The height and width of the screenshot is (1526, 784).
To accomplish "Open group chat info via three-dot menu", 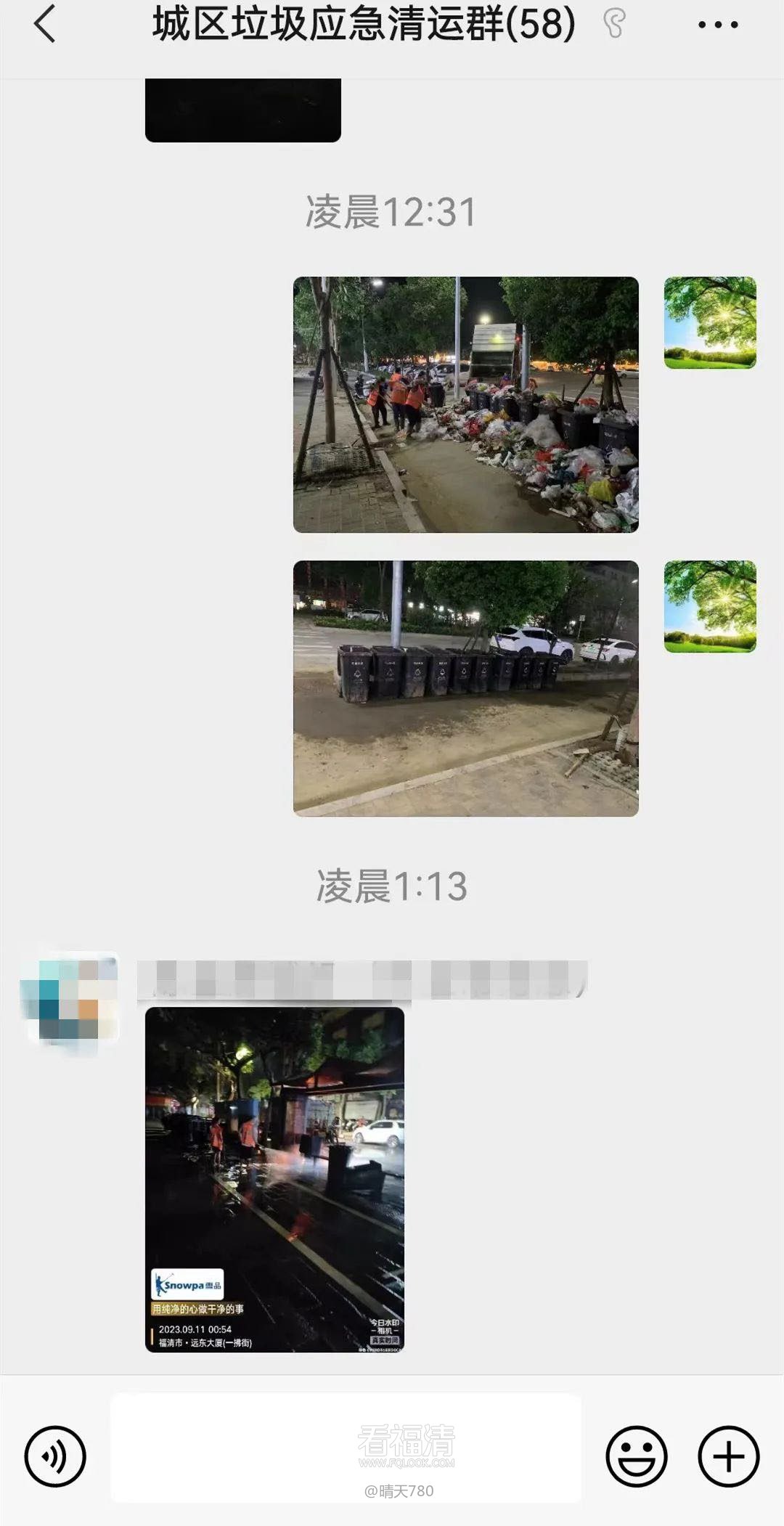I will (717, 25).
